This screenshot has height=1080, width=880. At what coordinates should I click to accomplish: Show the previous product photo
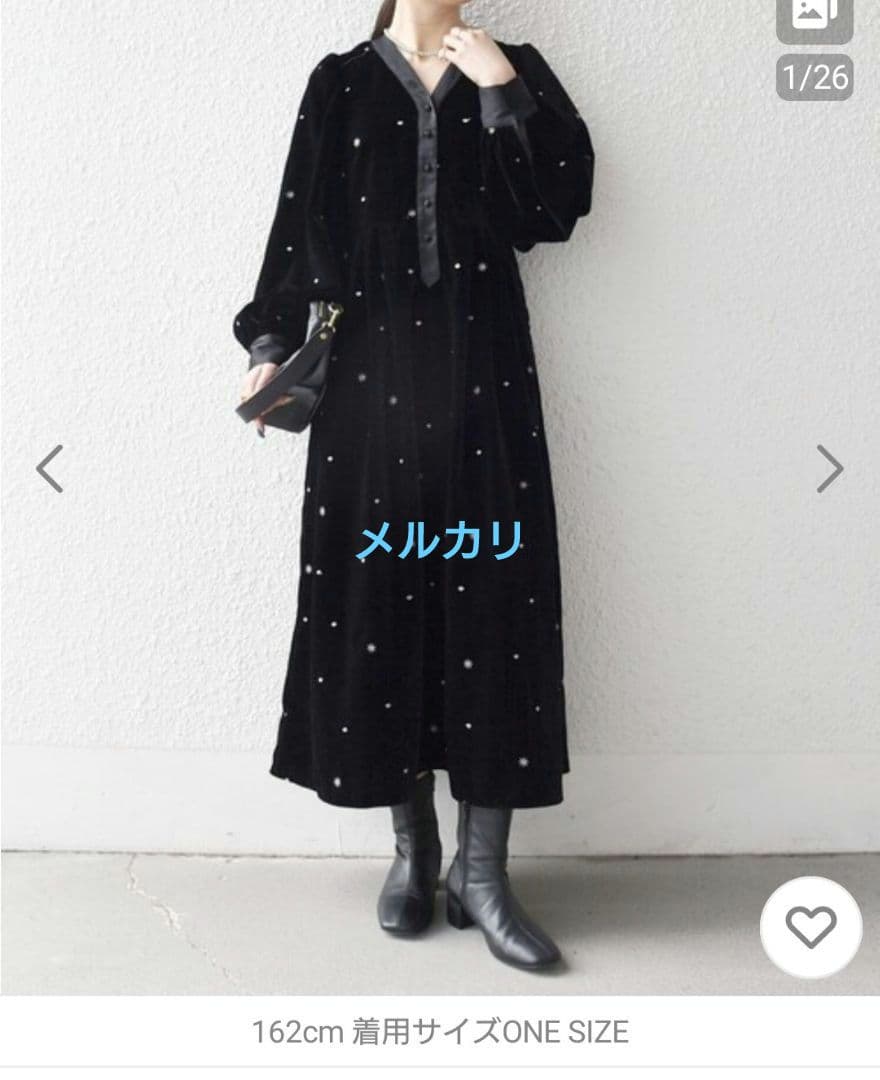50,468
